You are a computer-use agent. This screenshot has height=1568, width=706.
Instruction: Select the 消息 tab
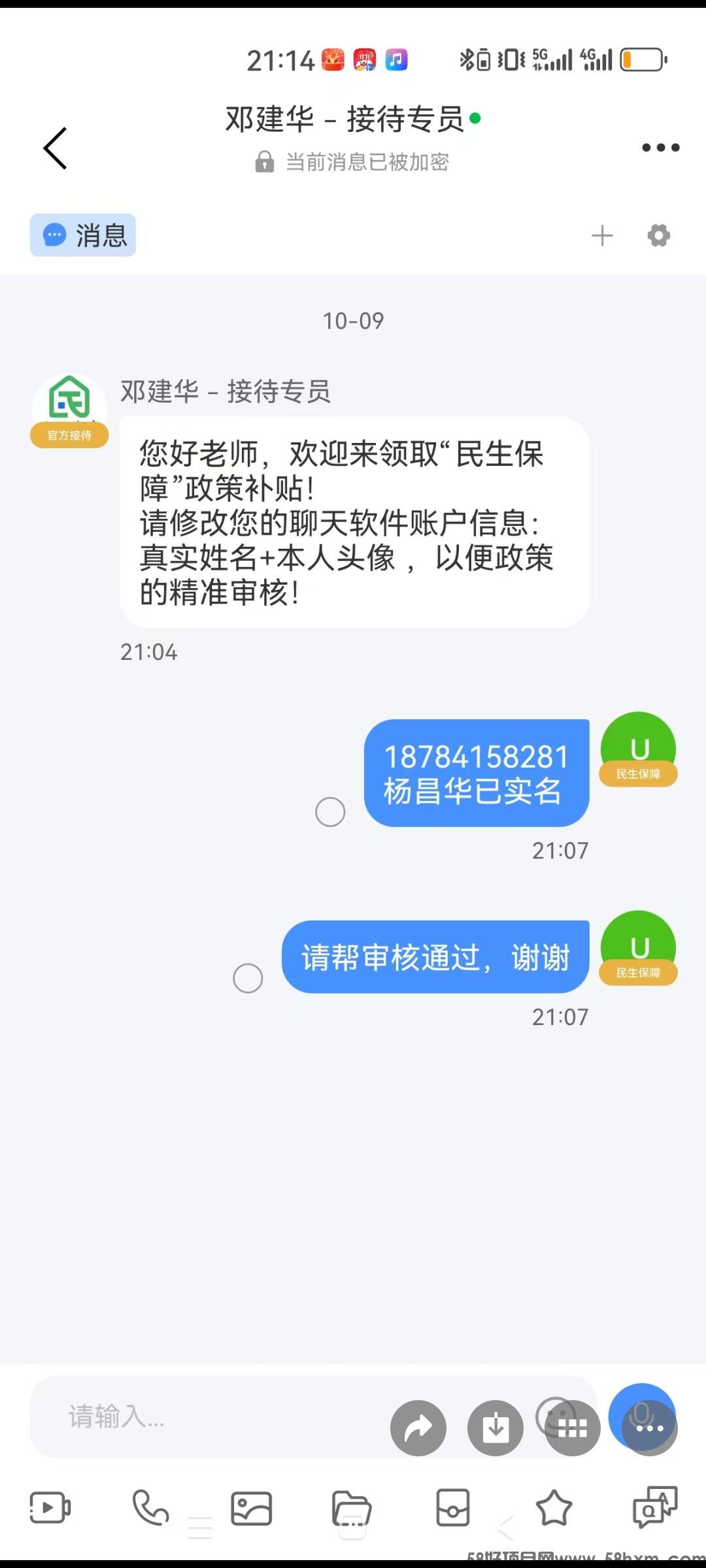83,235
